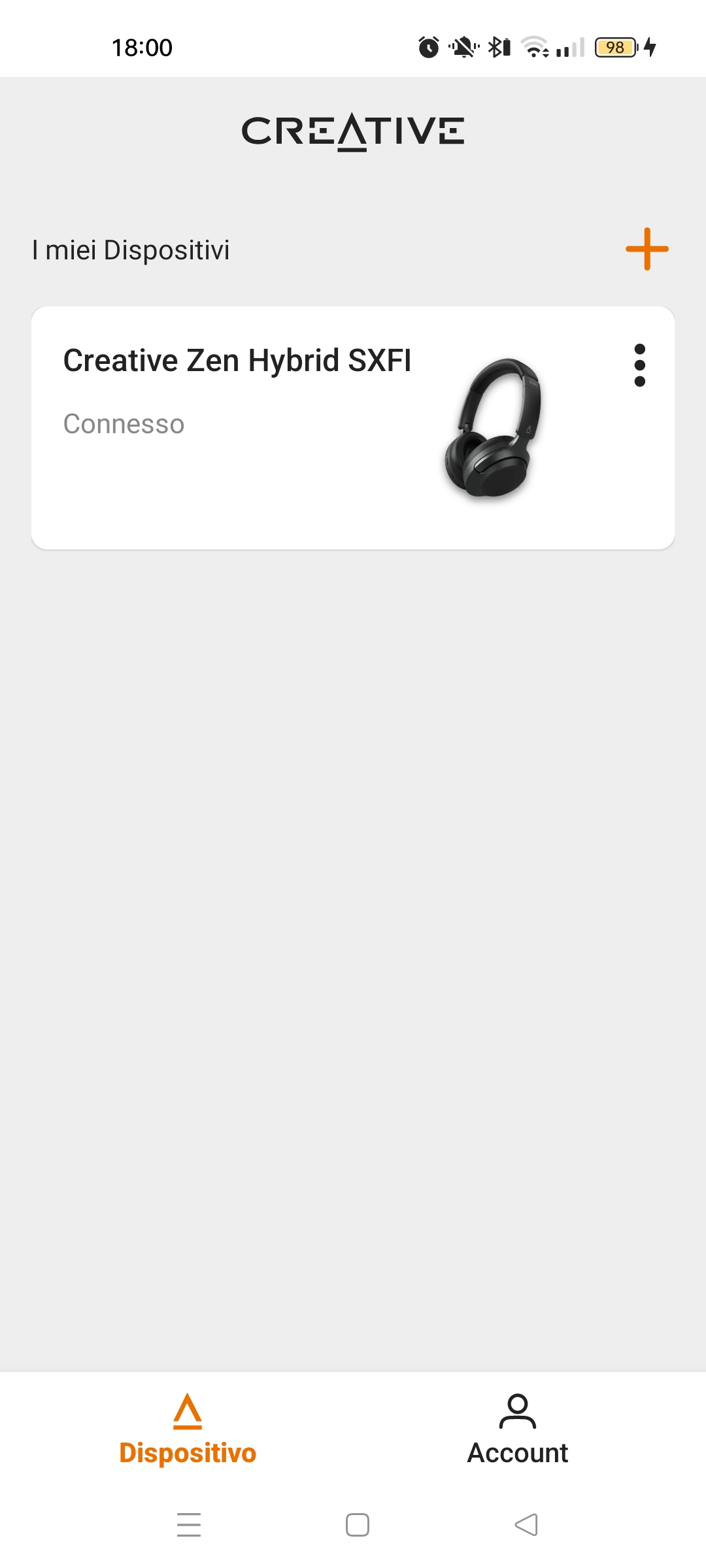Switch to the Account tab
The height and width of the screenshot is (1568, 706).
(517, 1430)
